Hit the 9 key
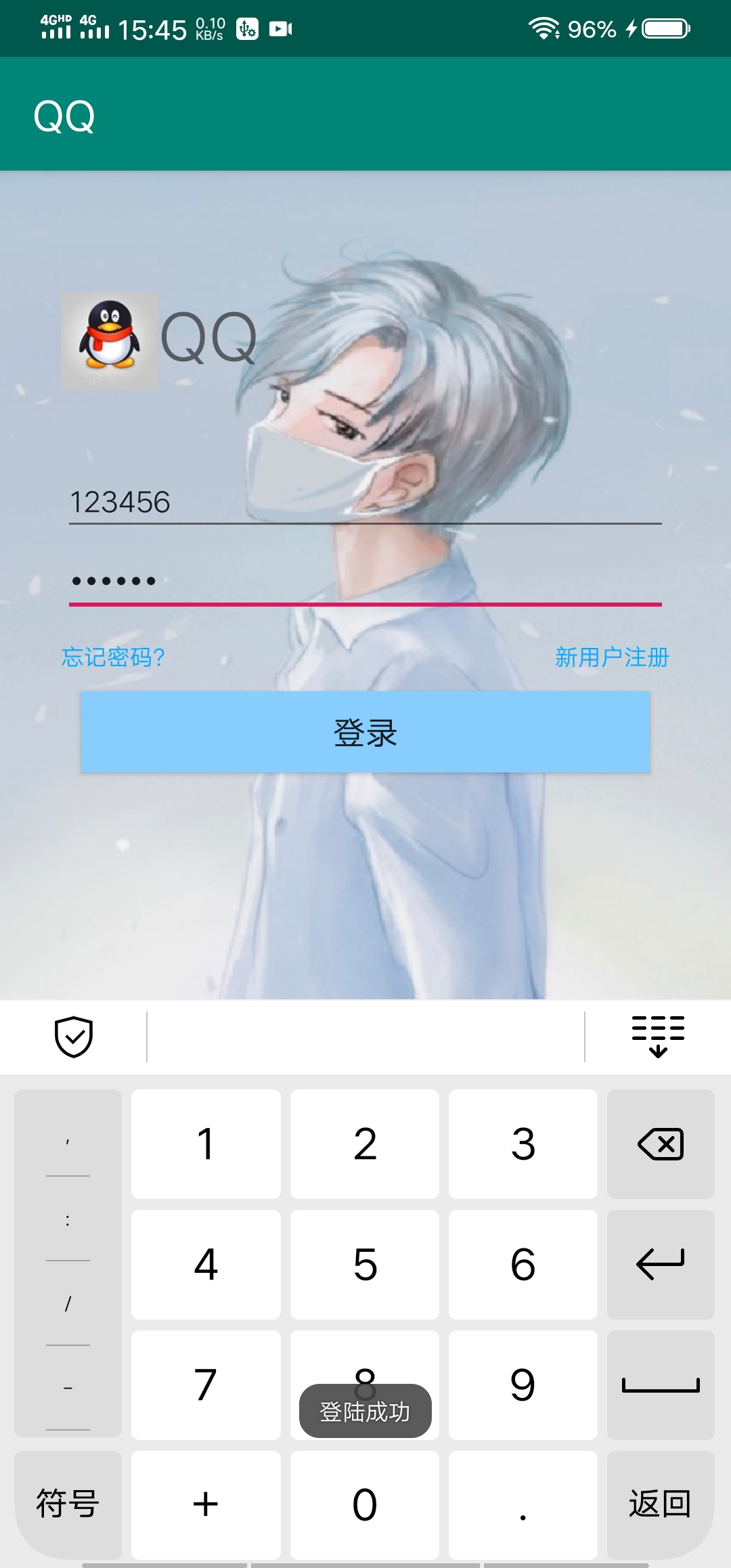The width and height of the screenshot is (731, 1568). (523, 1385)
